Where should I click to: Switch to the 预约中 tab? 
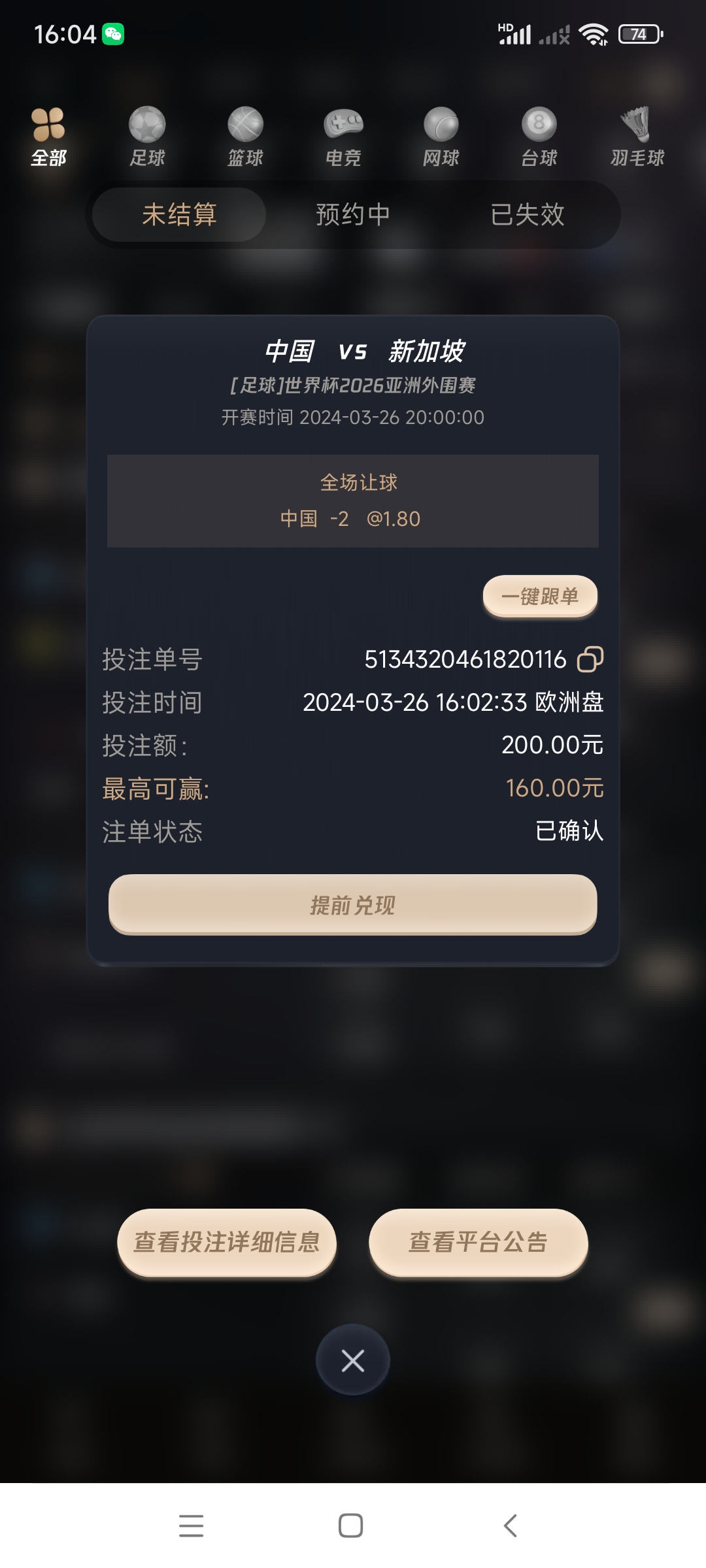(x=353, y=214)
